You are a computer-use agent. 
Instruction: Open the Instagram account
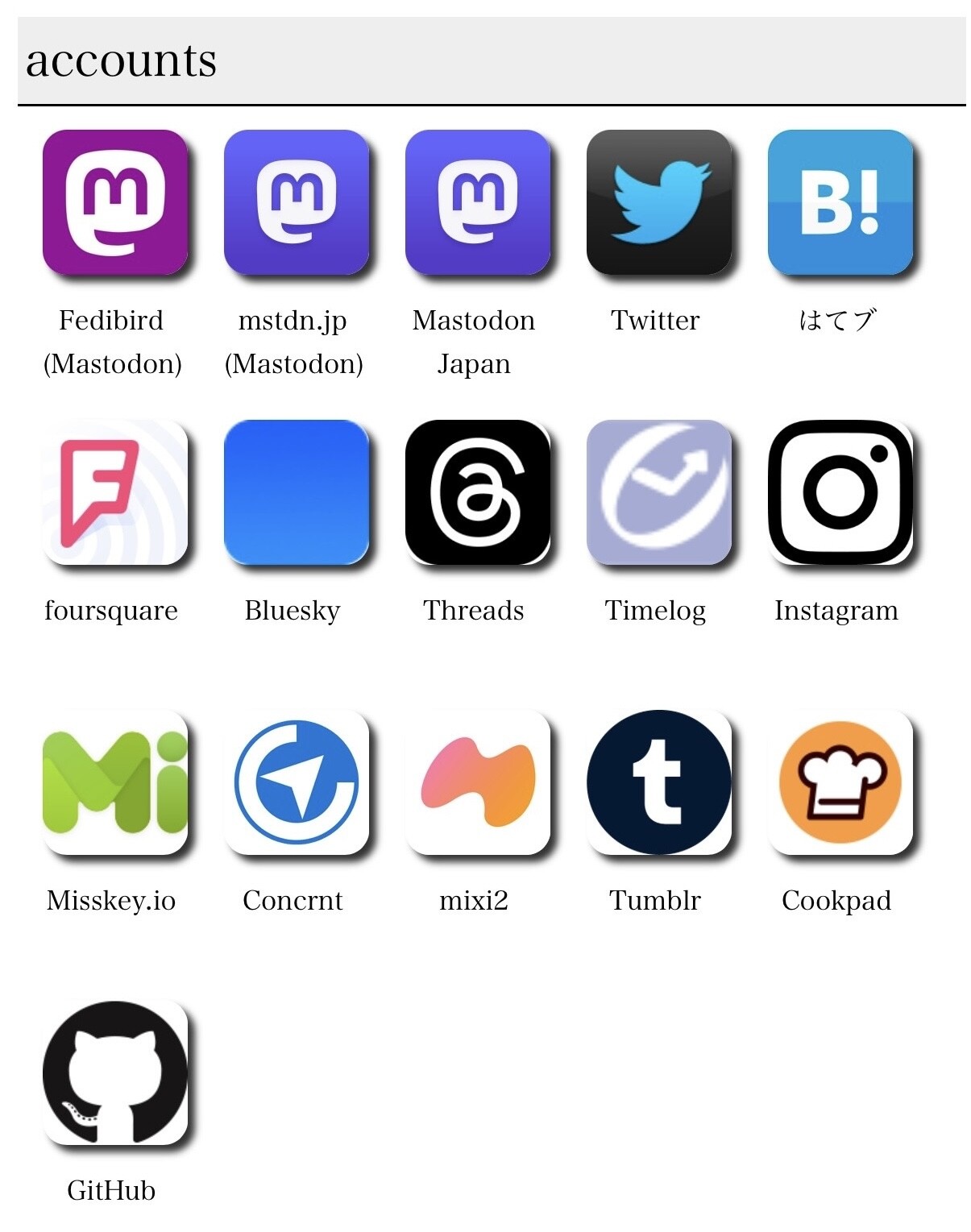click(x=840, y=492)
